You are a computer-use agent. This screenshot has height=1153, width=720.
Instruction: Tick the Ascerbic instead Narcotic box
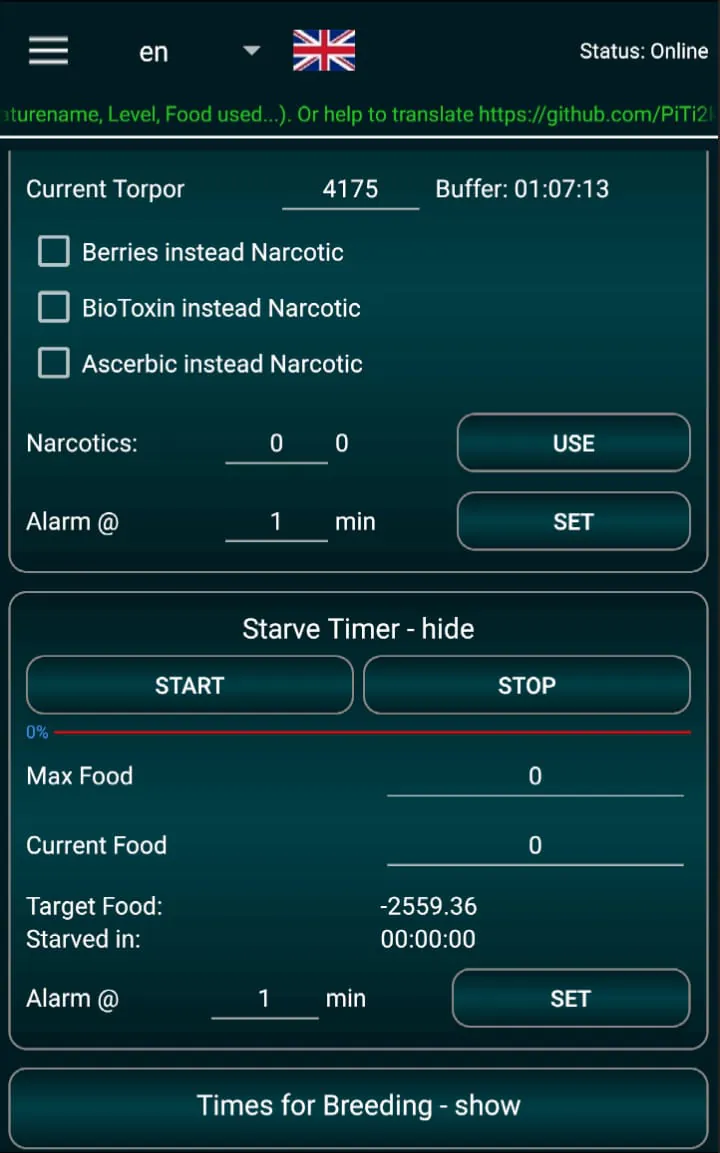click(54, 364)
